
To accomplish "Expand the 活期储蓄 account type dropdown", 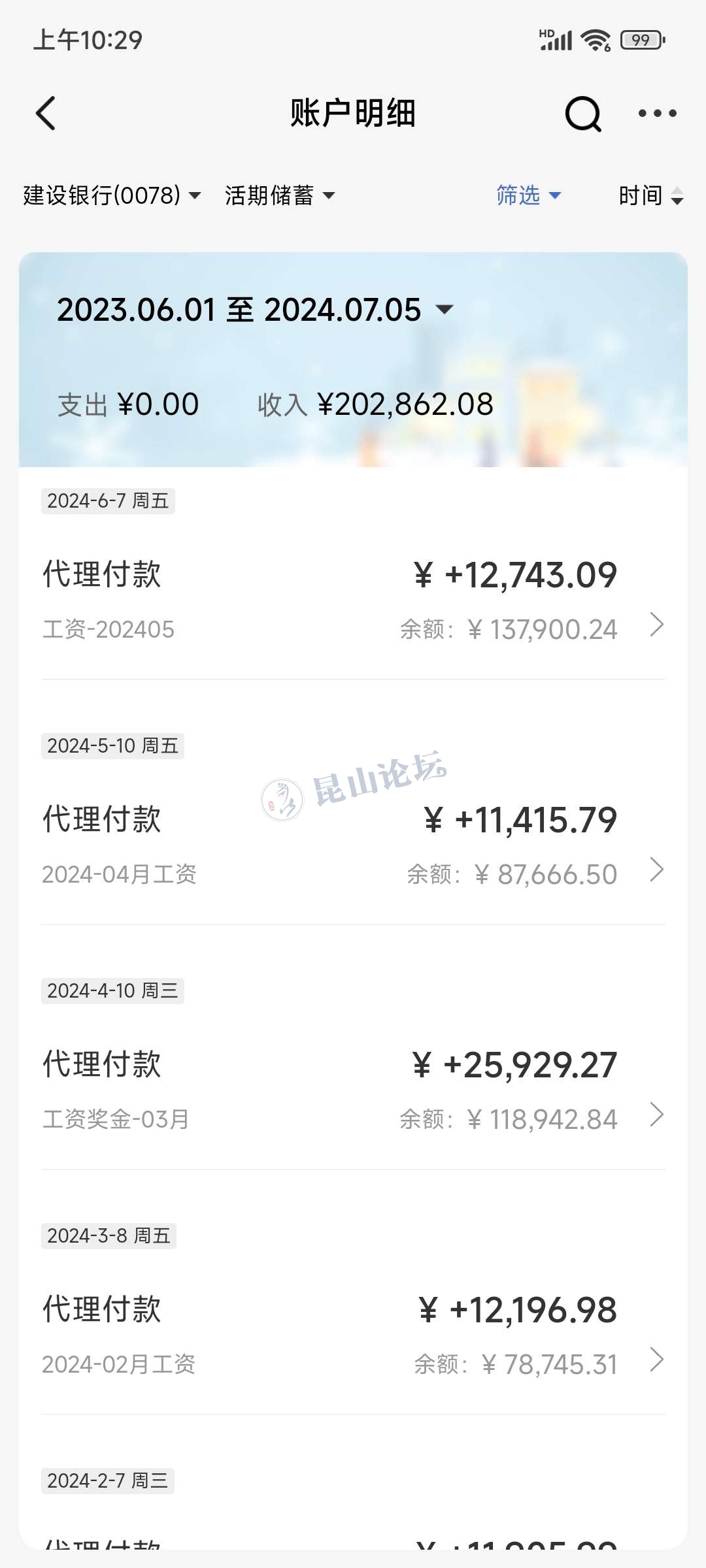I will coord(280,195).
